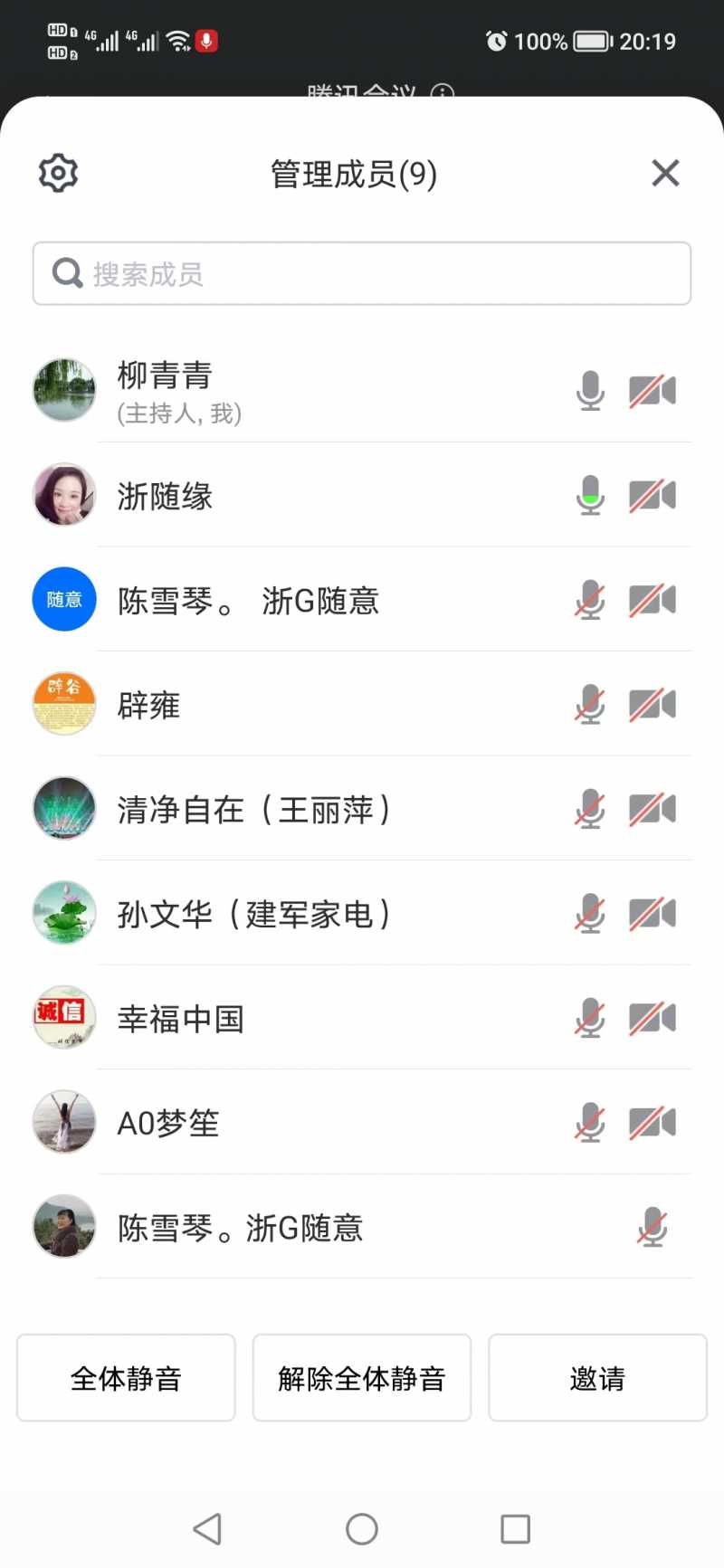The image size is (724, 1568).
Task: Go to home screen via circle button
Action: coord(362,1529)
